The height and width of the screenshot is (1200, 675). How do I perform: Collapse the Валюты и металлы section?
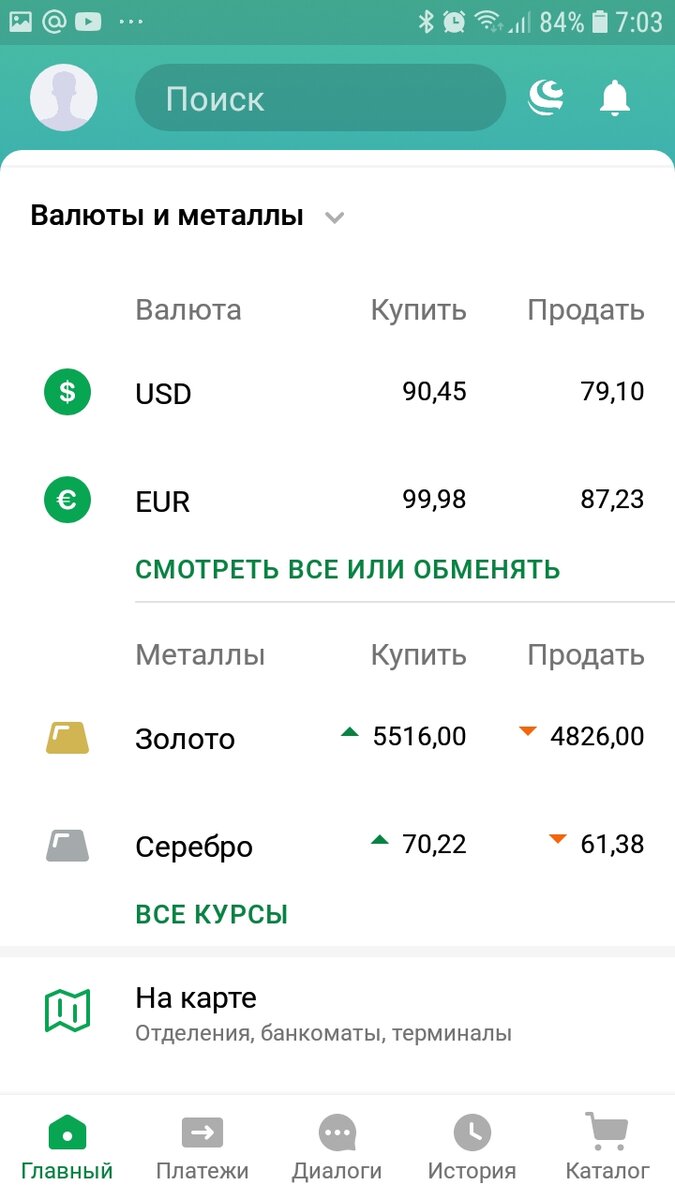(335, 217)
